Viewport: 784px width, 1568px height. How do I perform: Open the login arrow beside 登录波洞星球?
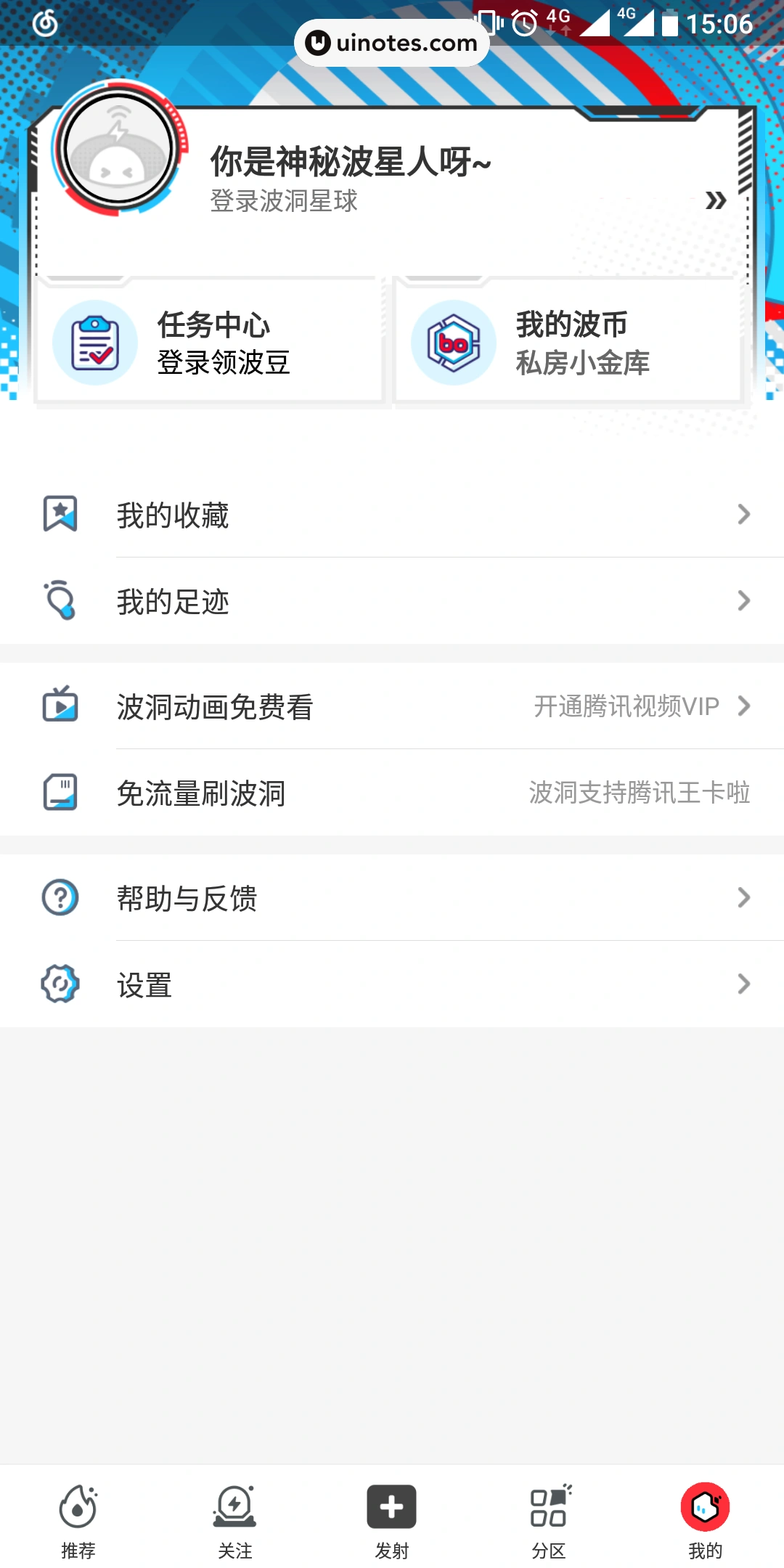(x=716, y=200)
